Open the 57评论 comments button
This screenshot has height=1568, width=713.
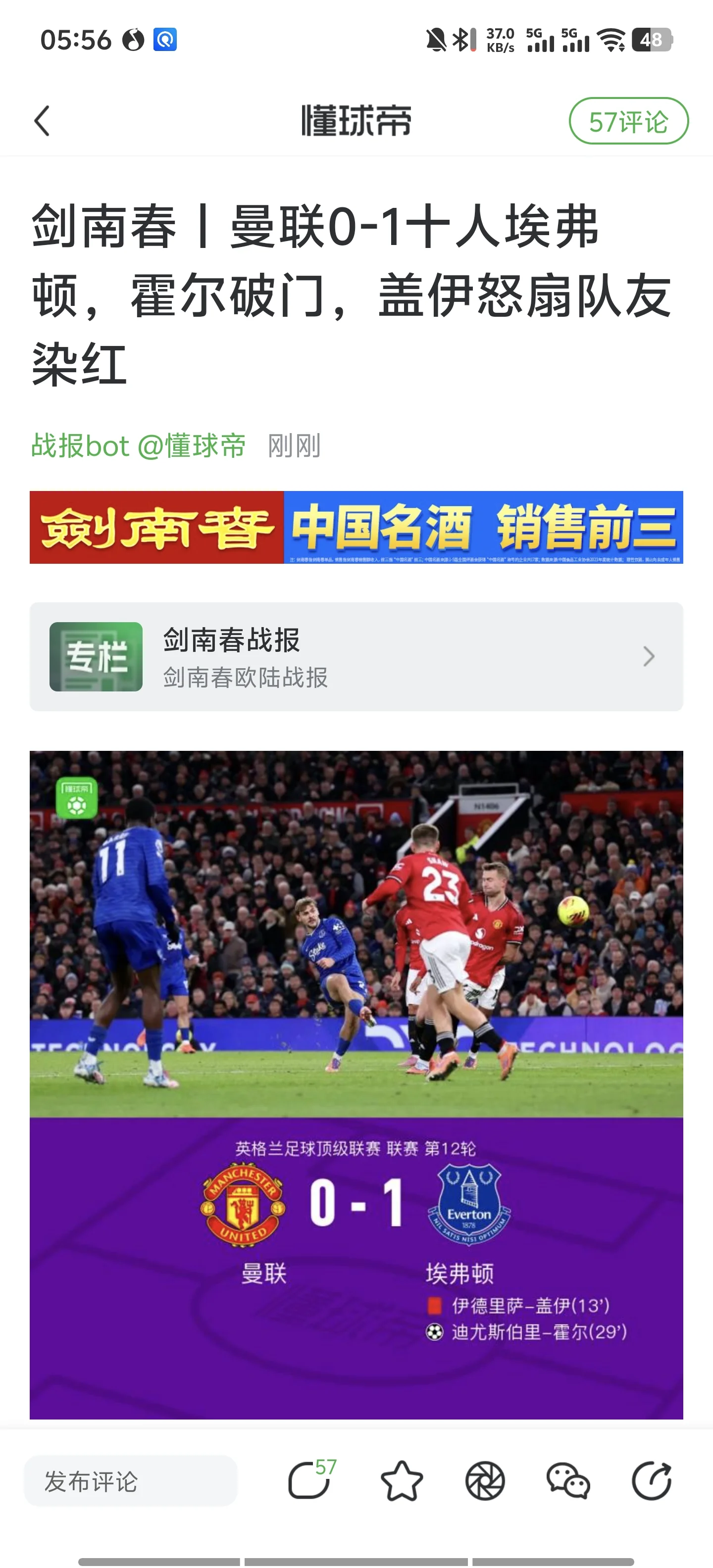click(628, 121)
